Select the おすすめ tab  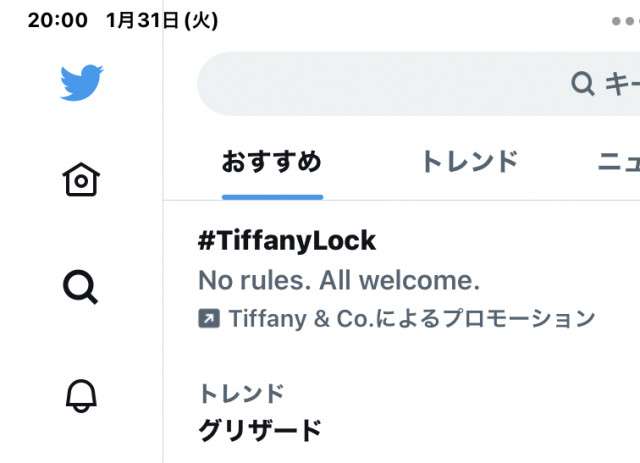click(272, 162)
